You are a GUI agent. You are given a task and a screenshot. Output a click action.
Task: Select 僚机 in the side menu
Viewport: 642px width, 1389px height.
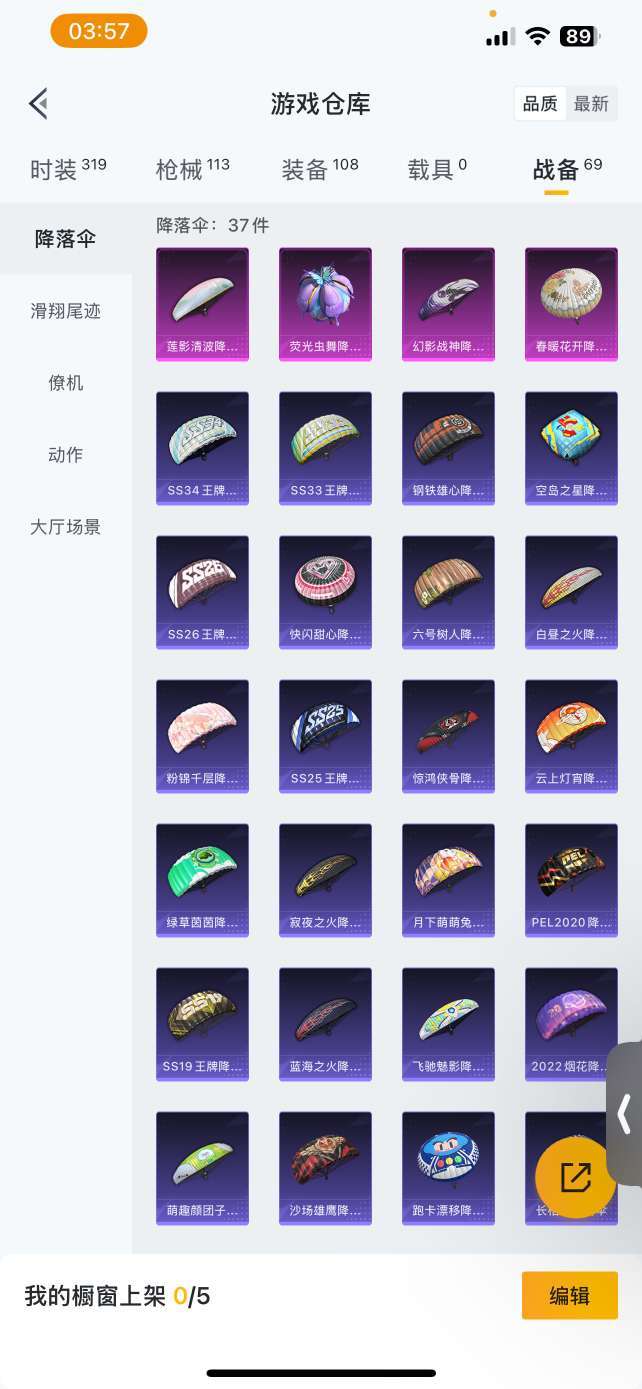[x=66, y=383]
